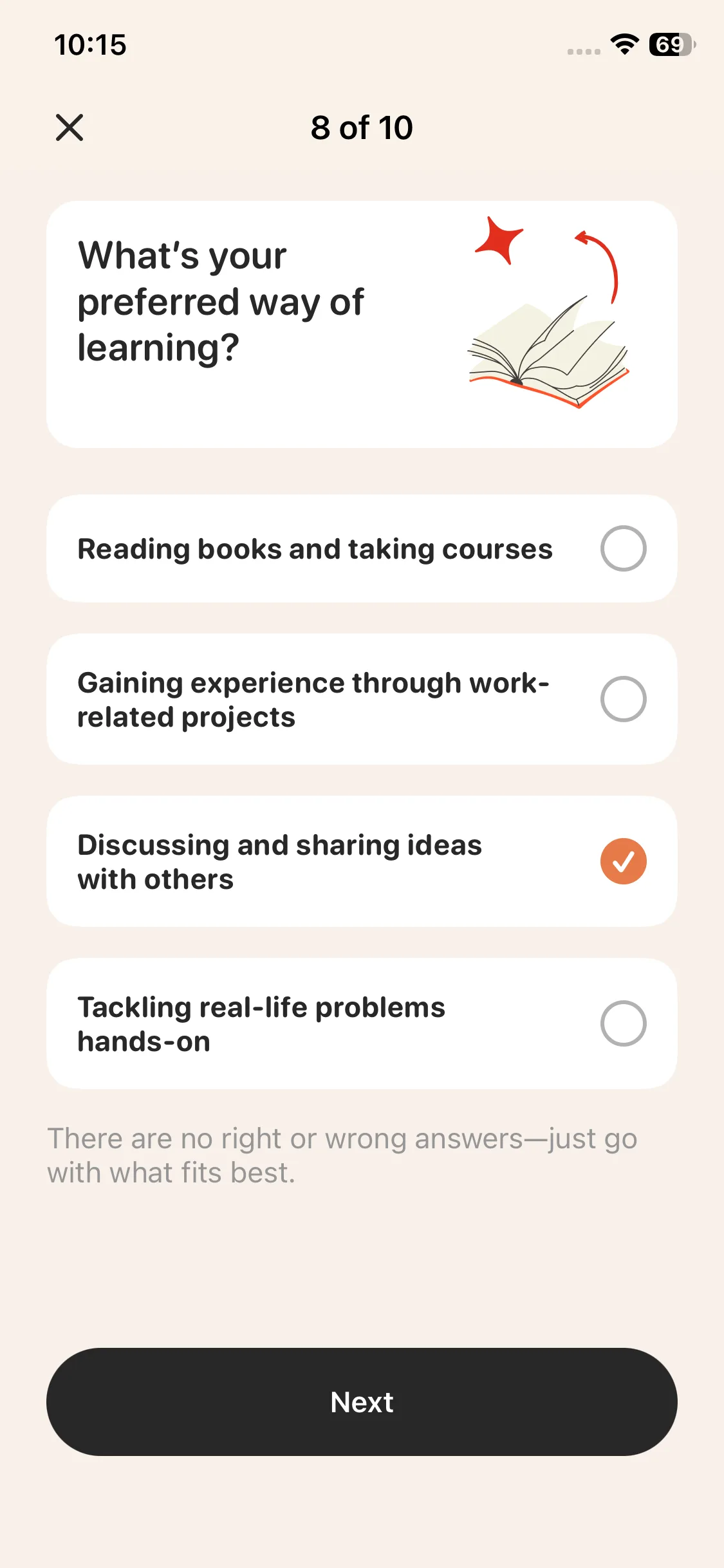Close the questionnaire with the X icon
The image size is (724, 1568).
click(70, 127)
